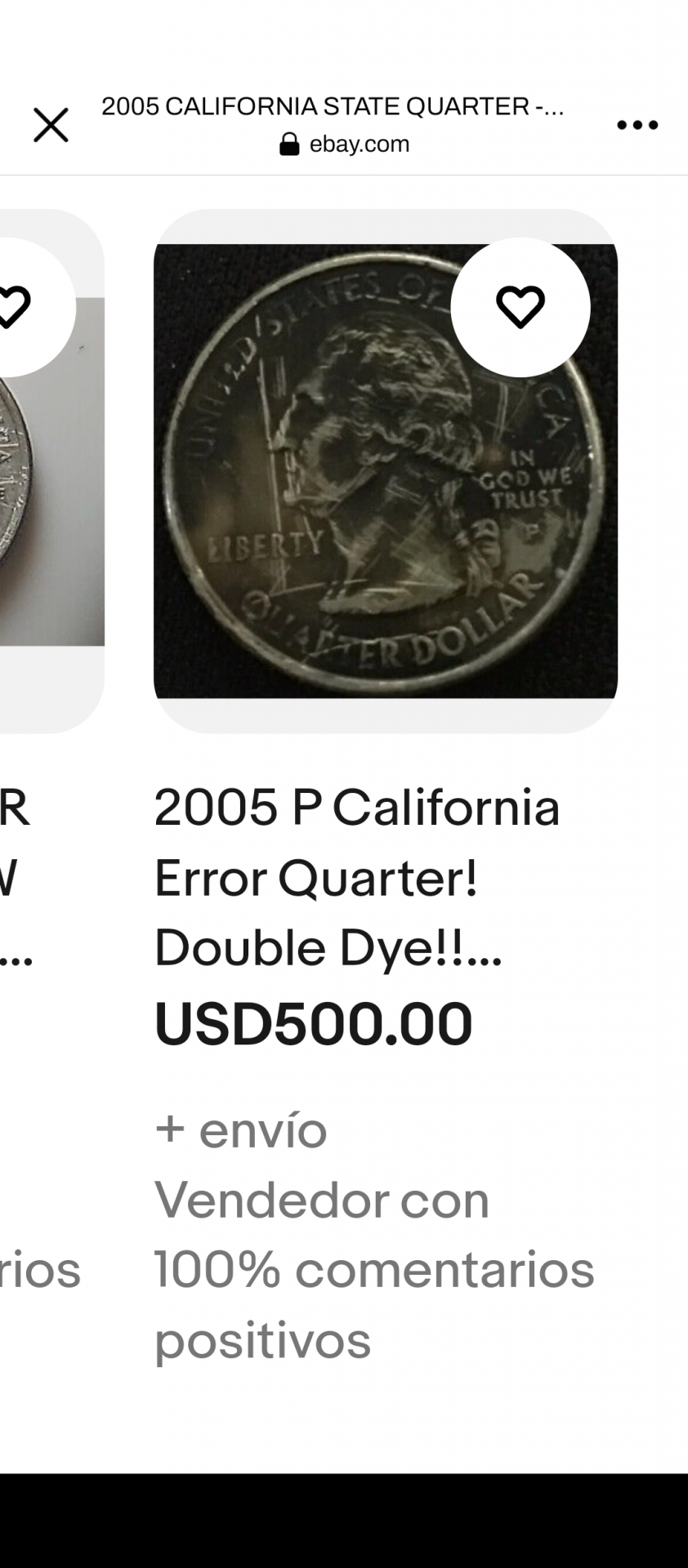This screenshot has height=1568, width=688.
Task: Open the partially visible coin listing on left
Action: 49,506
